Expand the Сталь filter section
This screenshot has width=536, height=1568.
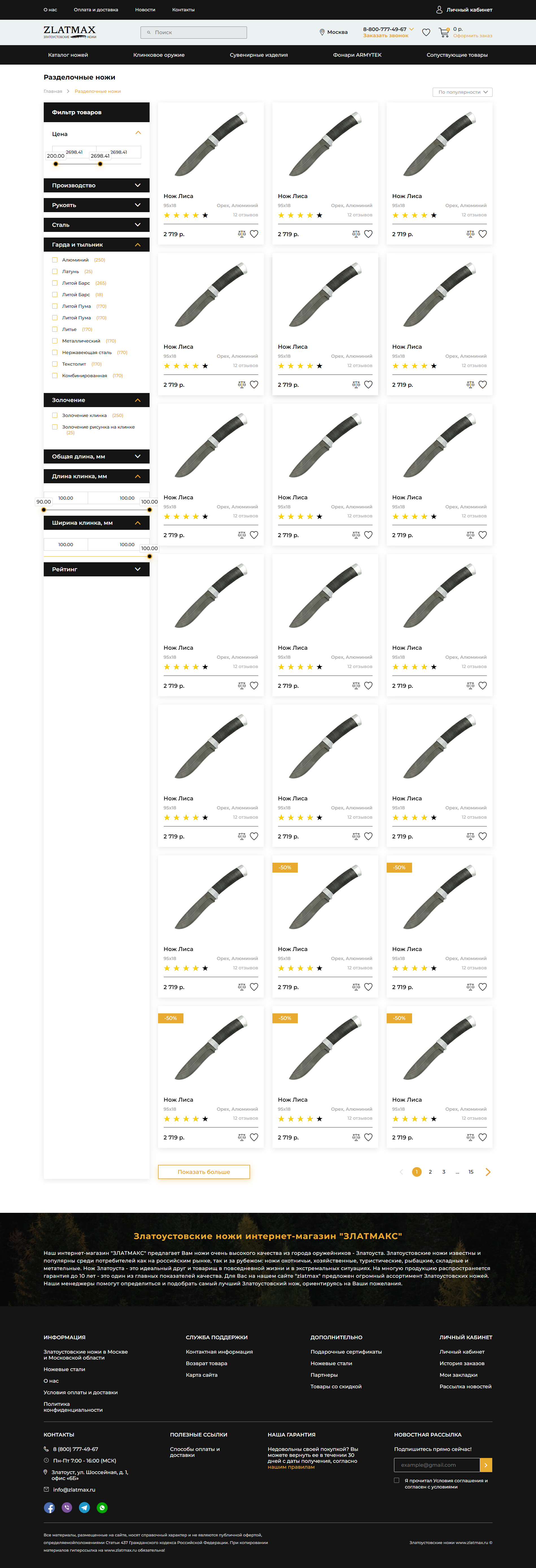pyautogui.click(x=96, y=225)
